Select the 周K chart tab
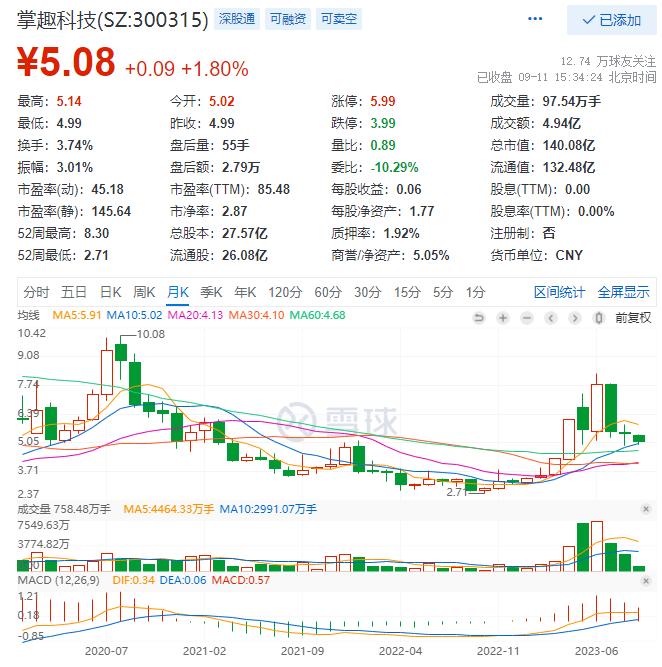Screen dimensions: 662x667 pyautogui.click(x=144, y=292)
